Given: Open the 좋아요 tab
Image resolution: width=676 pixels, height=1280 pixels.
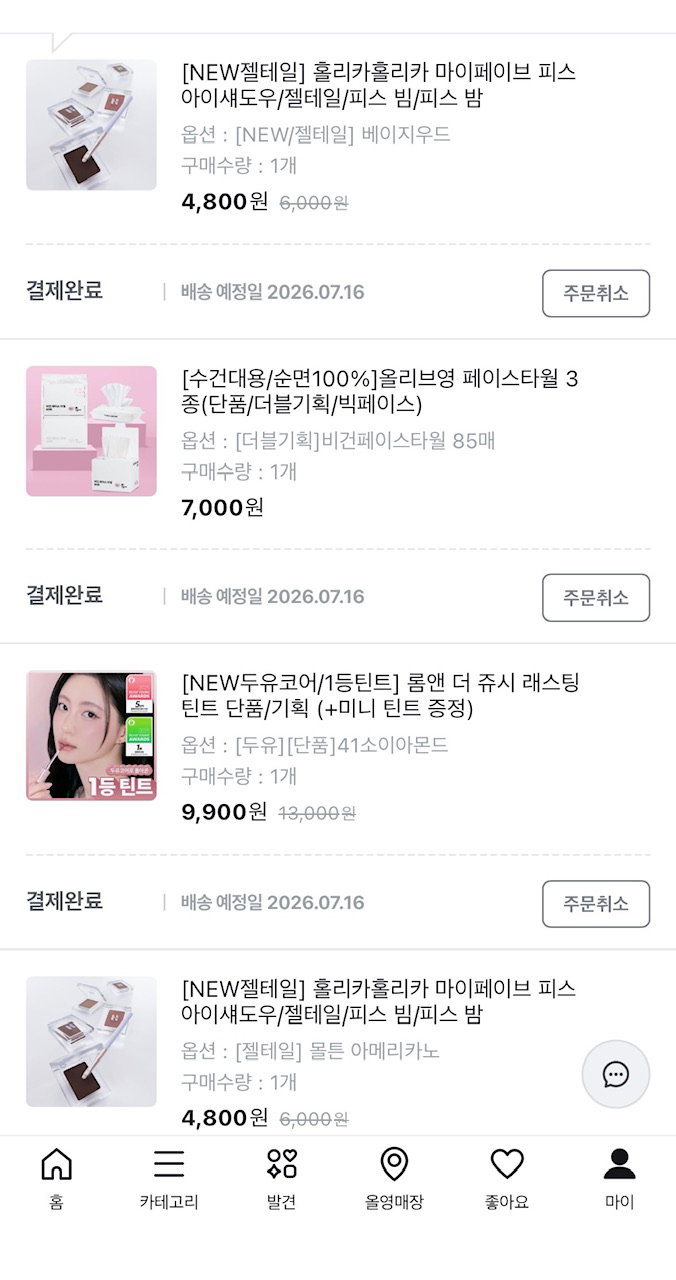Looking at the screenshot, I should [507, 1179].
